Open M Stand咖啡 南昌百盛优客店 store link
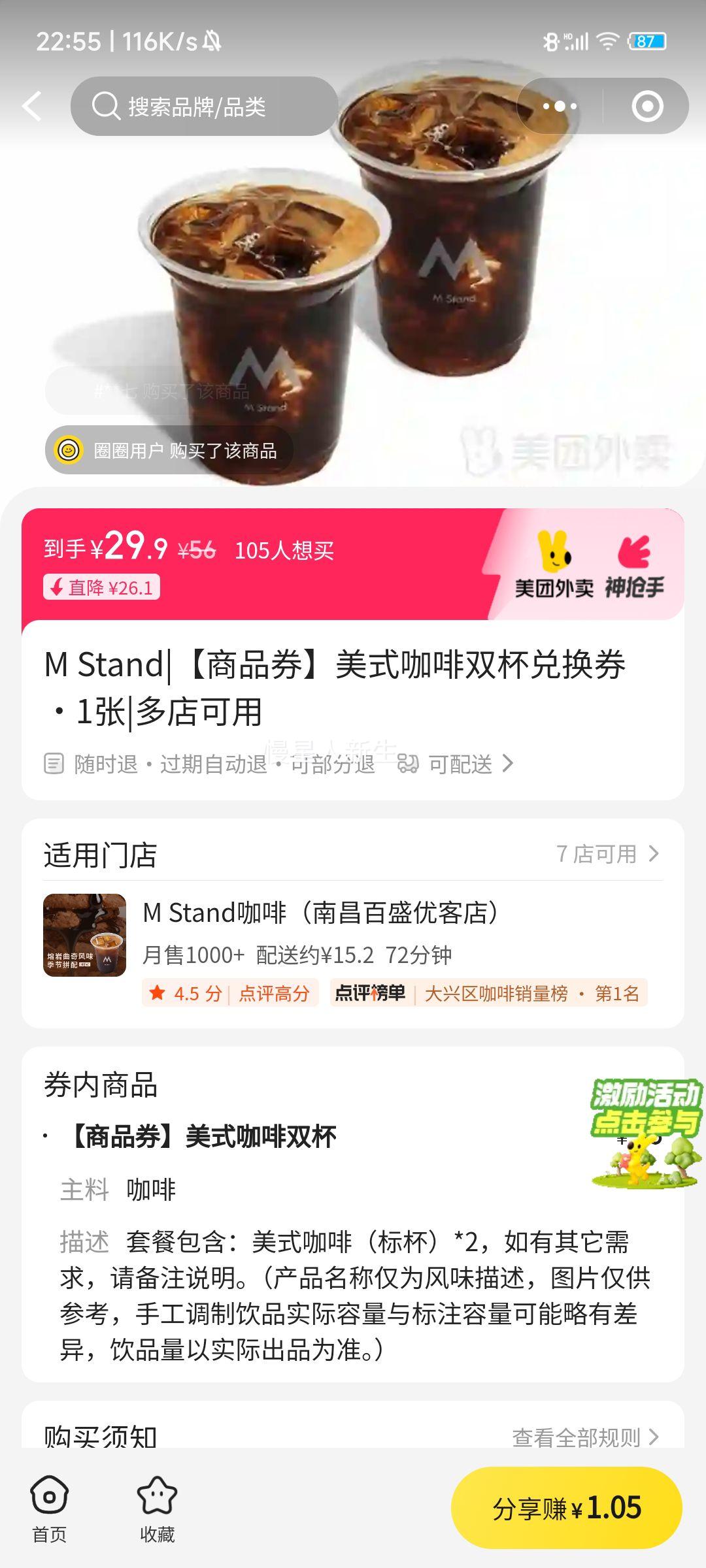 [320, 913]
